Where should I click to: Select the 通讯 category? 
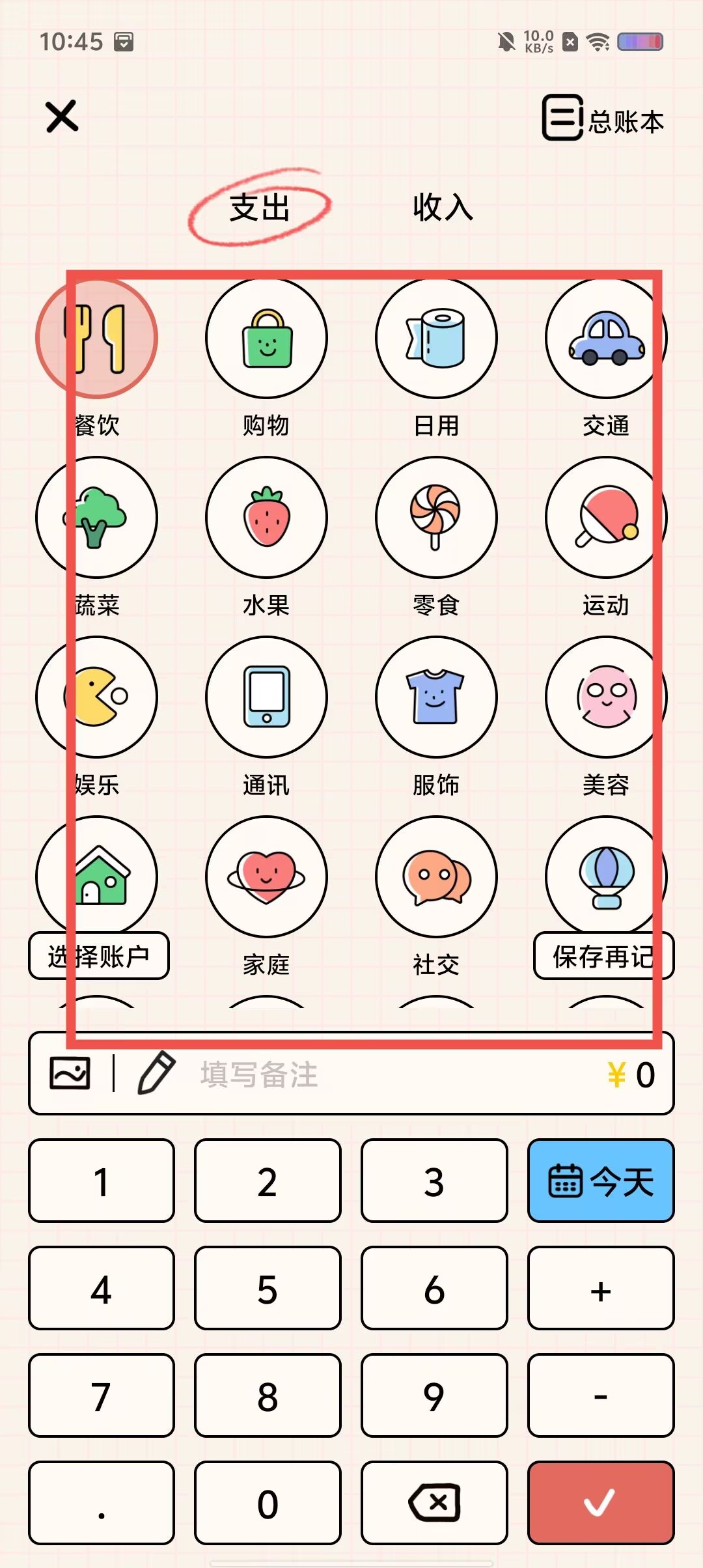pyautogui.click(x=266, y=697)
